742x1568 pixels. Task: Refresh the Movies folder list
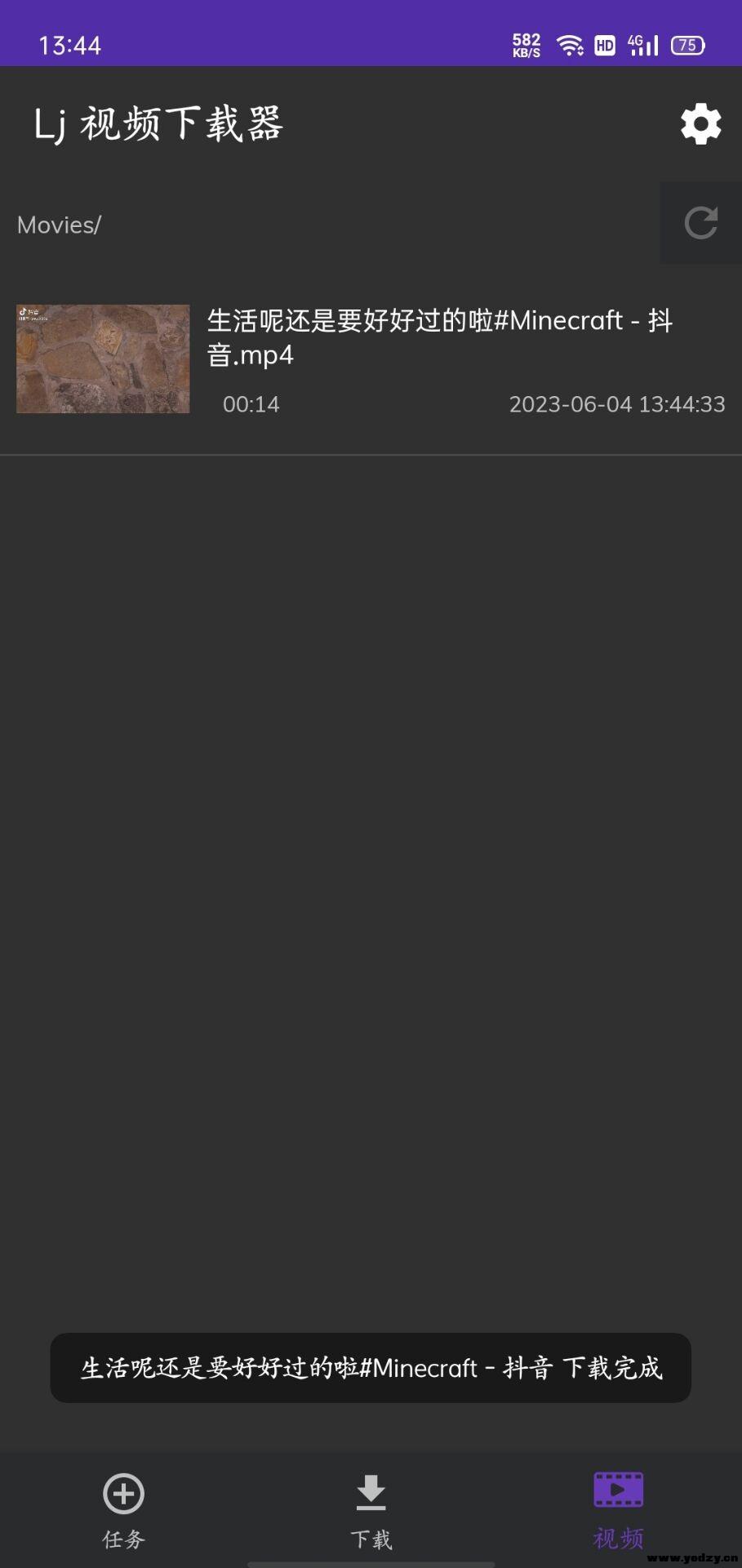700,223
